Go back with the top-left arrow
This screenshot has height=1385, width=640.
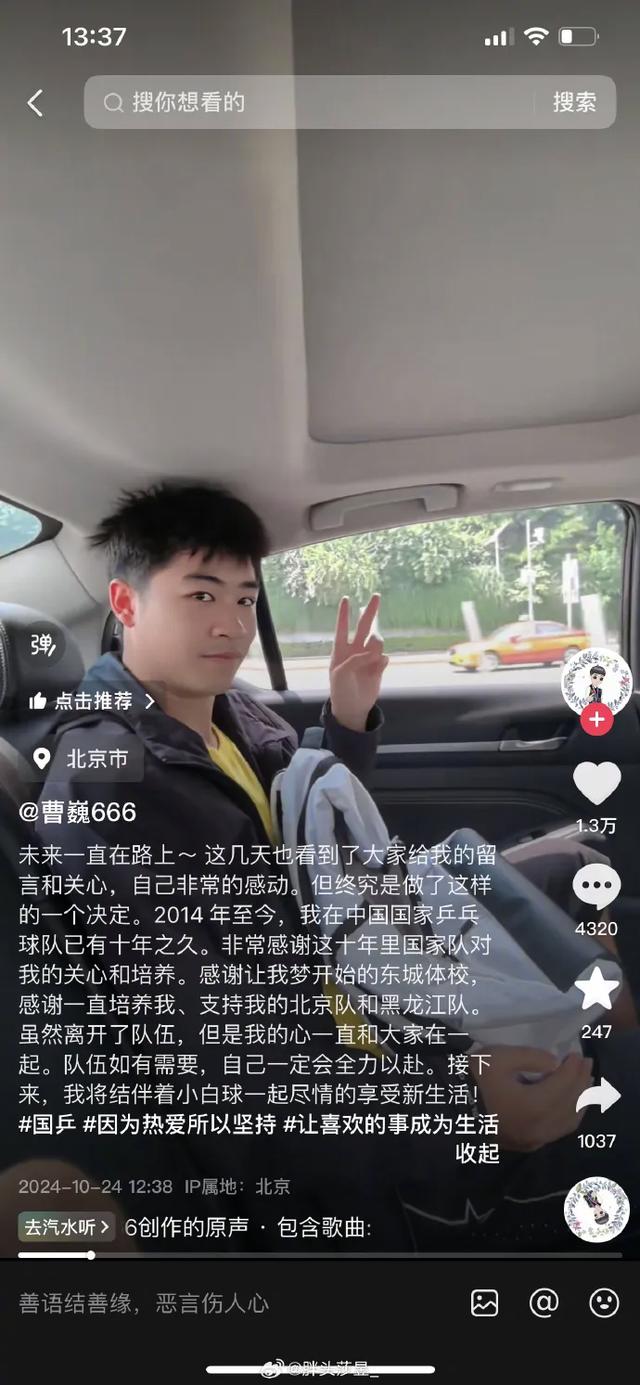tap(35, 102)
